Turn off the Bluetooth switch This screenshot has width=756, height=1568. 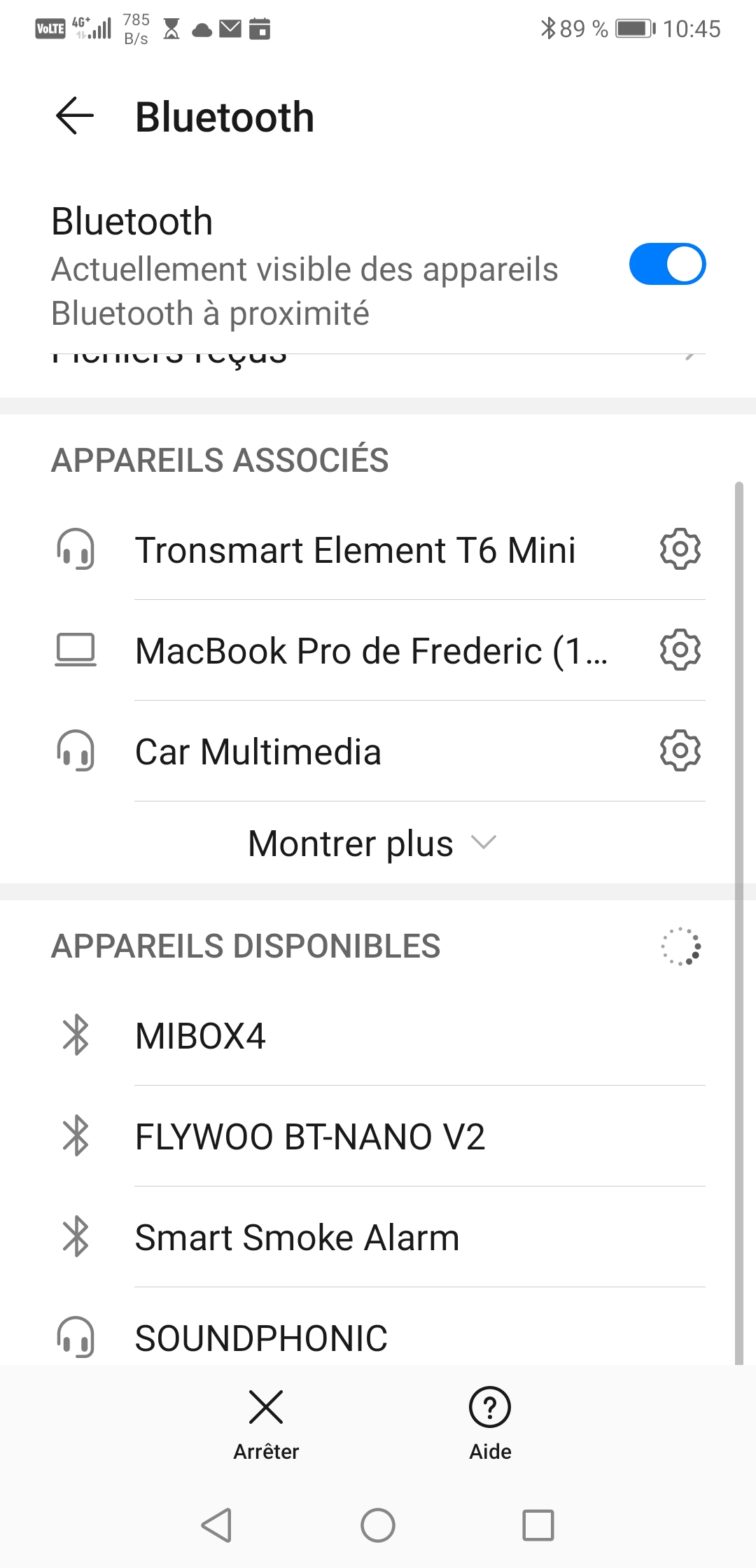click(667, 264)
